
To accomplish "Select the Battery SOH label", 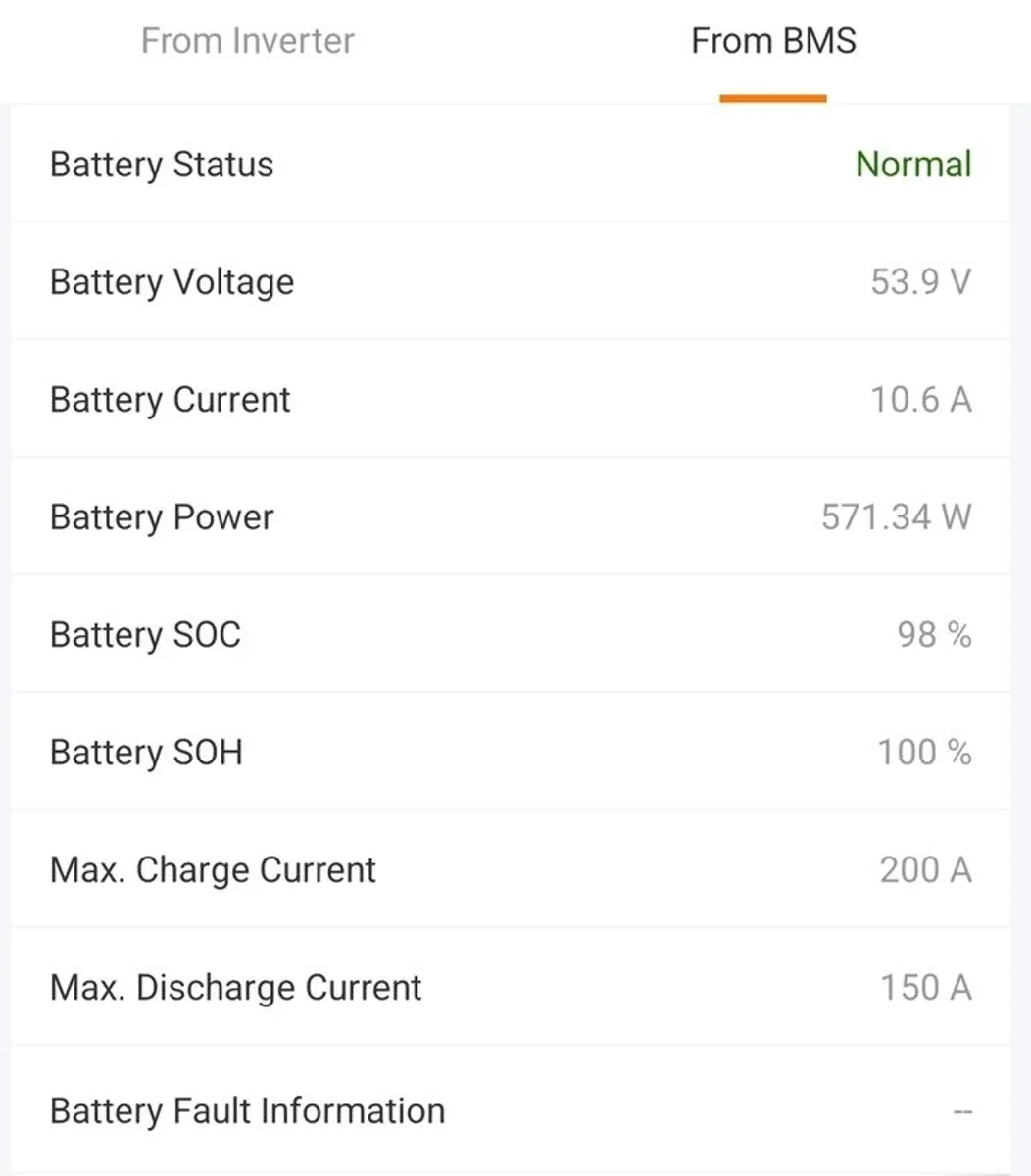I will (145, 753).
